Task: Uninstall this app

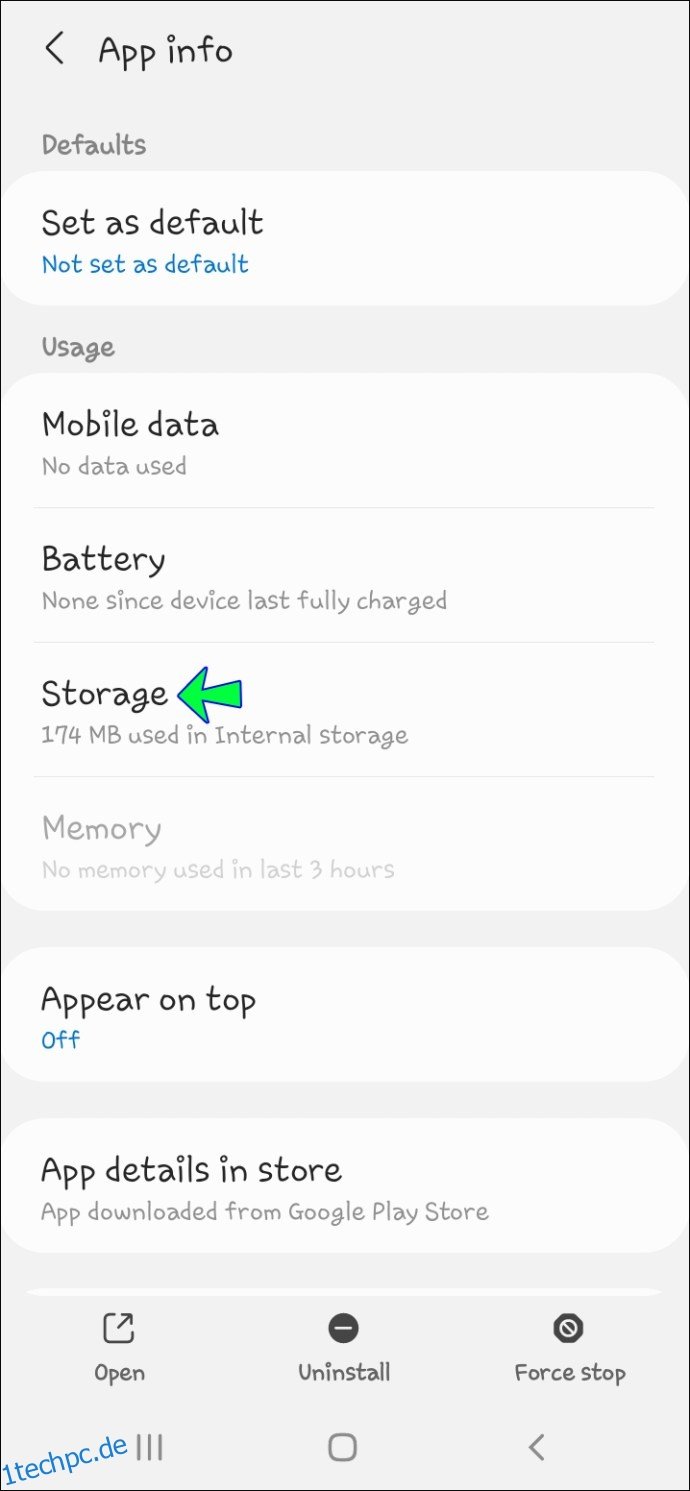Action: [x=344, y=1348]
